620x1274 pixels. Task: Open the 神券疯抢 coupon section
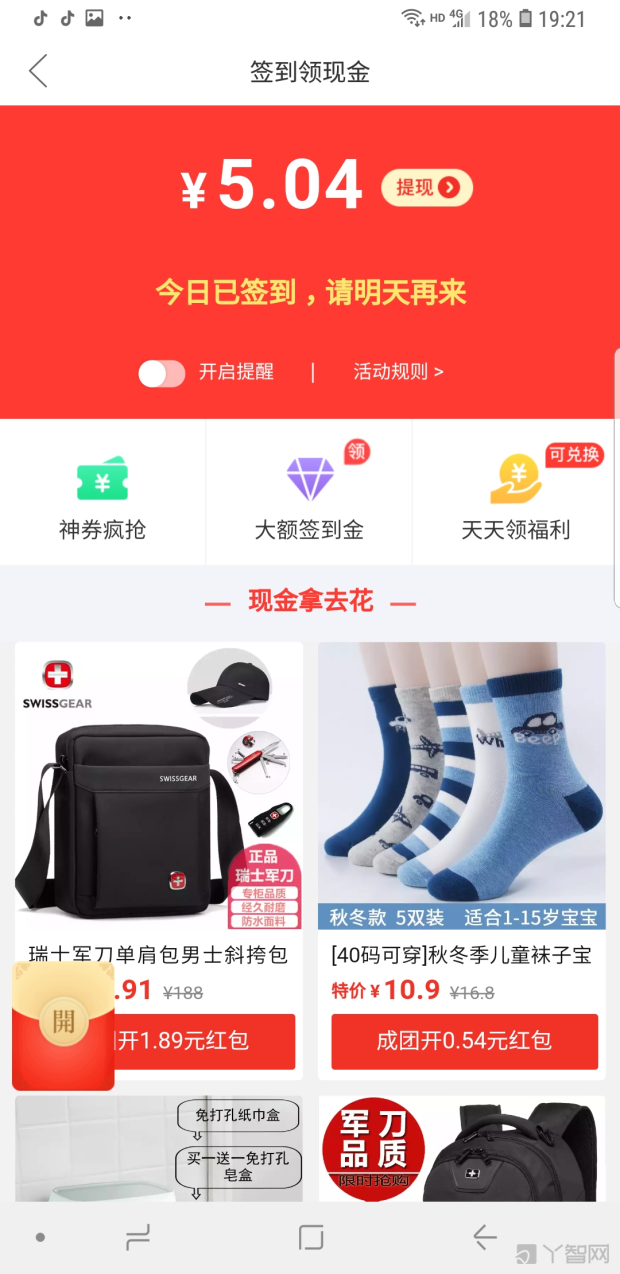pos(102,497)
